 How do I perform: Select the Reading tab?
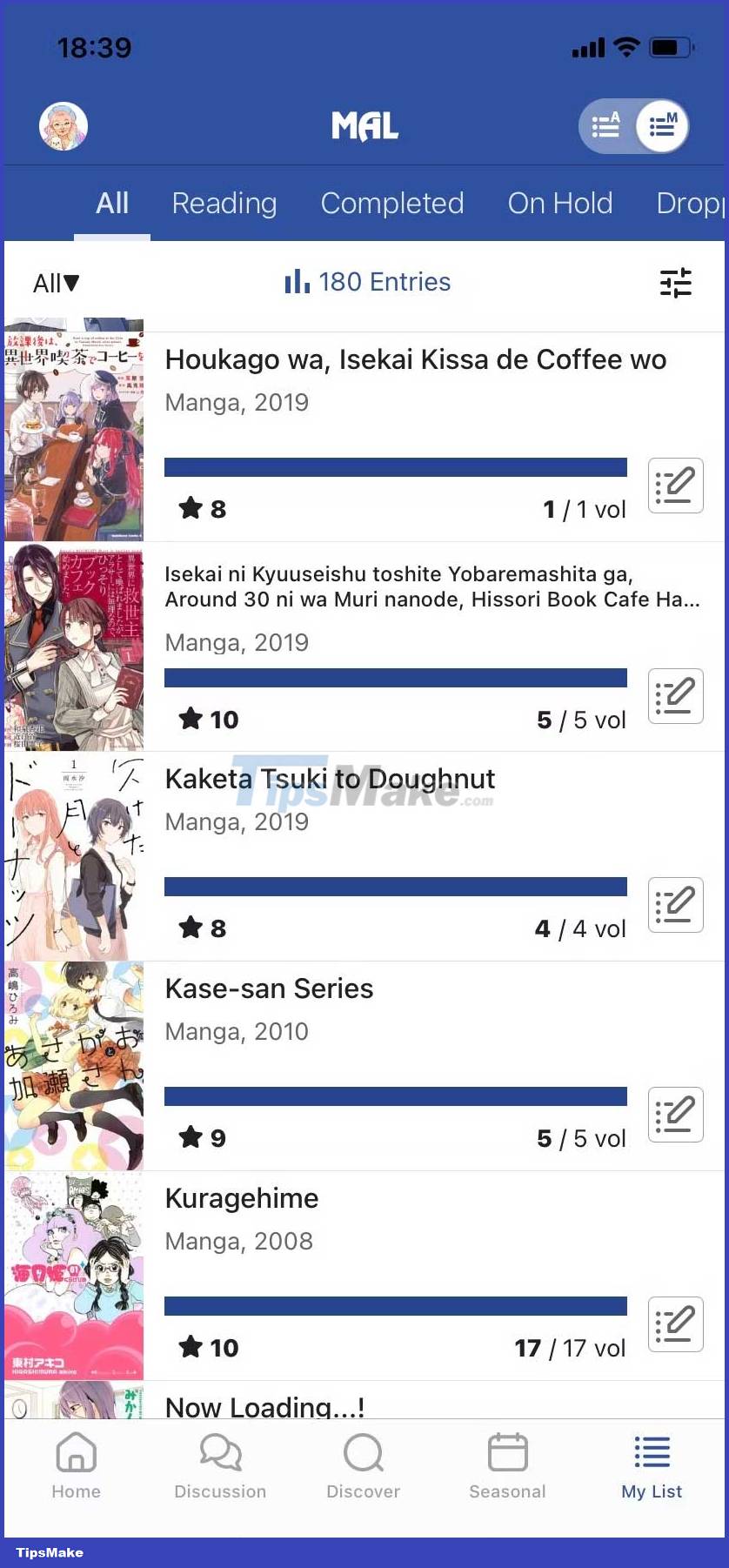coord(223,203)
